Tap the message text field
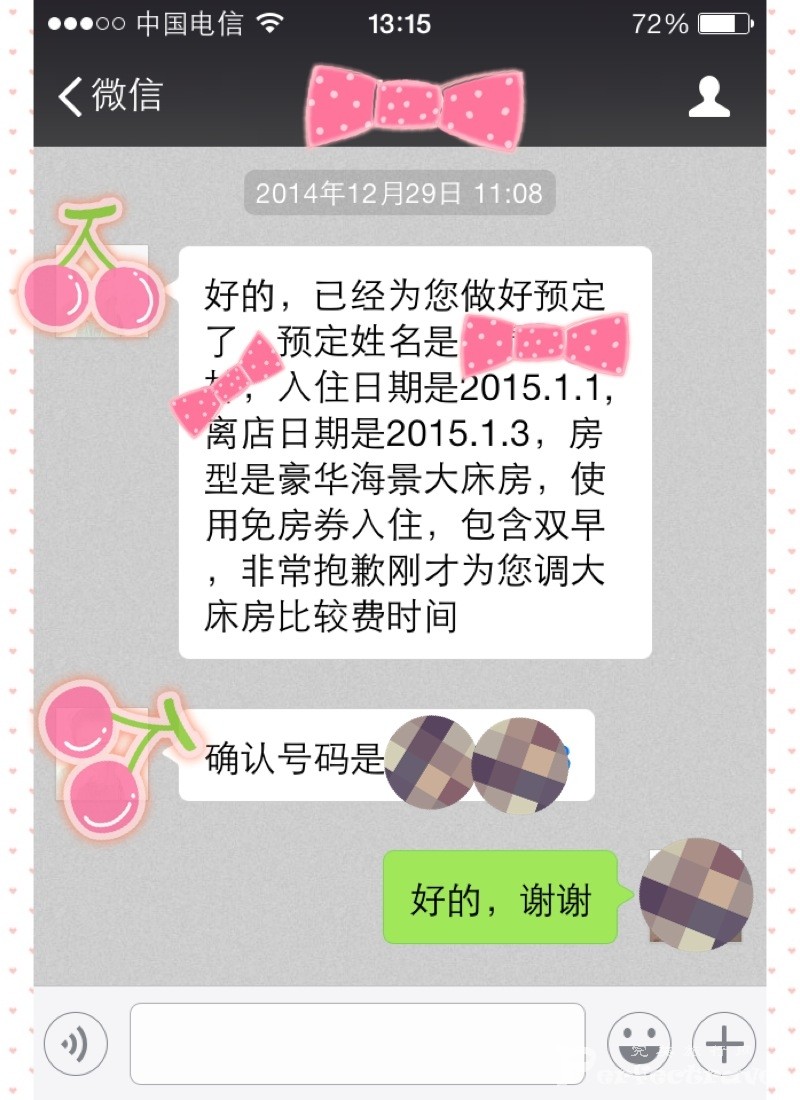Screen dimensions: 800x1100 point(357,1044)
